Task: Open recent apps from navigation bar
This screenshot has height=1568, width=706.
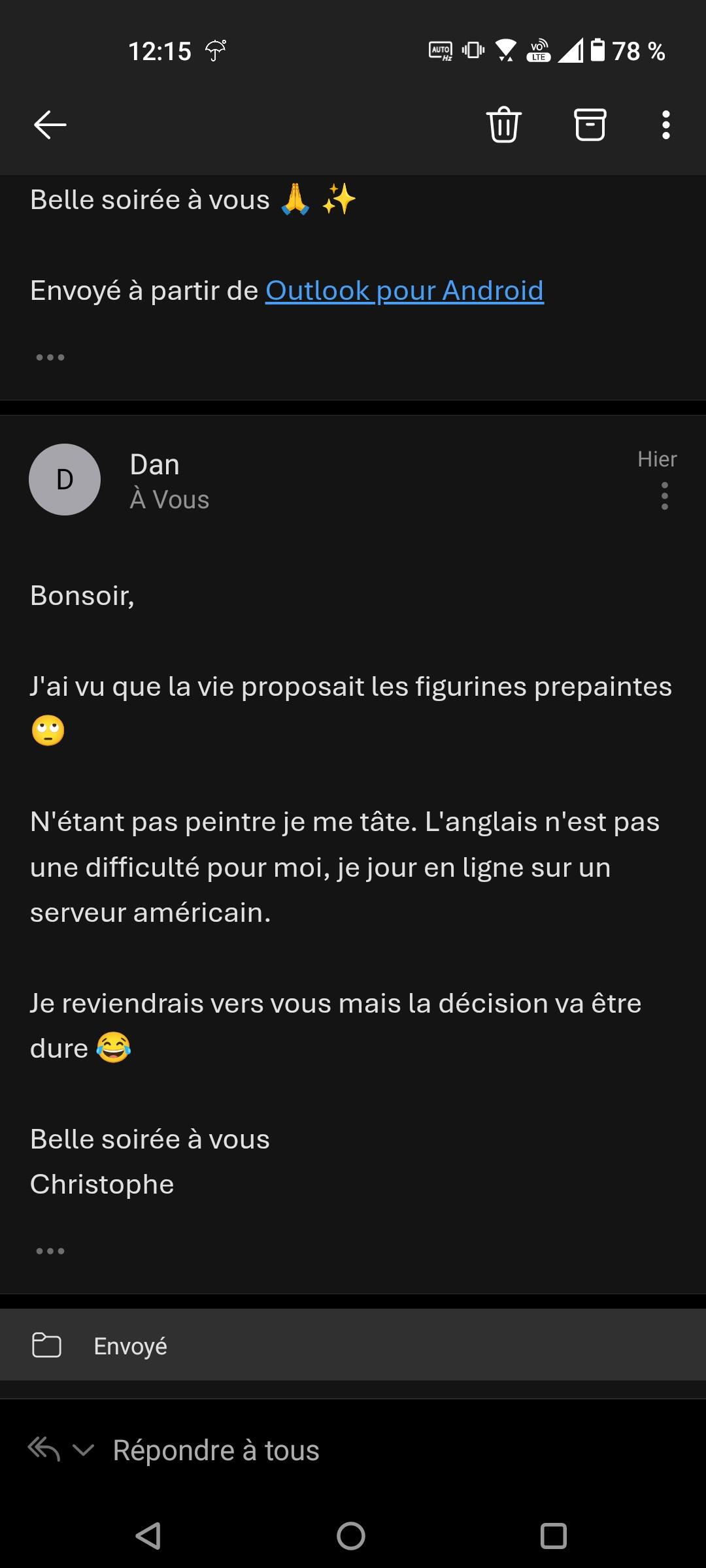Action: click(x=553, y=1535)
